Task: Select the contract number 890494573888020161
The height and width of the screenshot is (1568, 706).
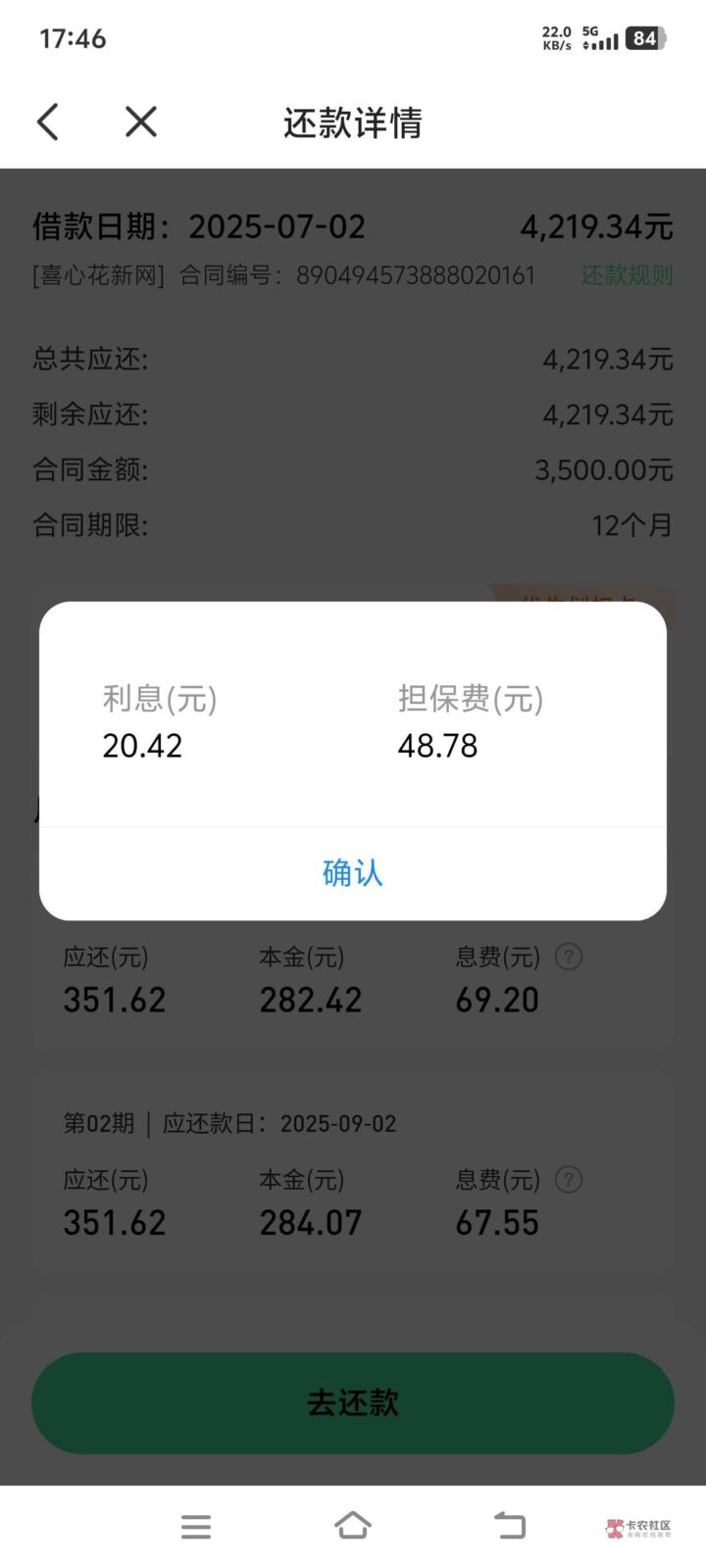Action: 416,276
